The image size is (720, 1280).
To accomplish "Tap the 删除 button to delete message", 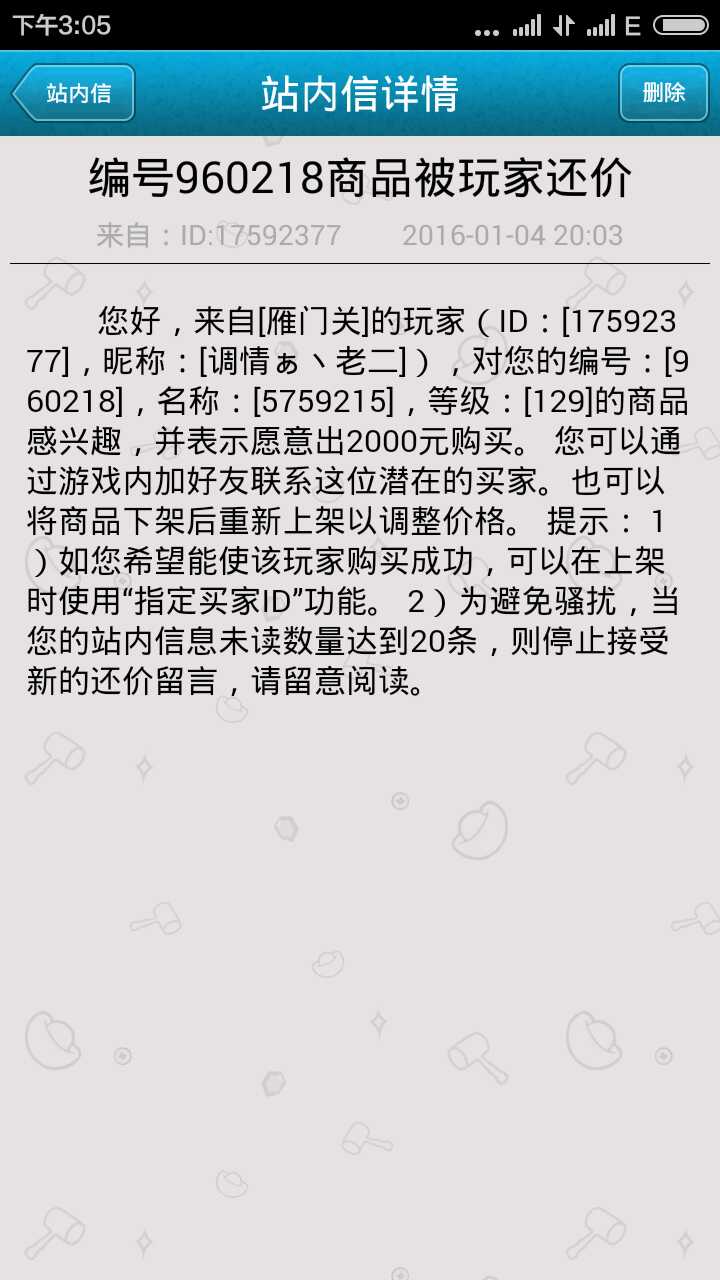I will coord(663,93).
